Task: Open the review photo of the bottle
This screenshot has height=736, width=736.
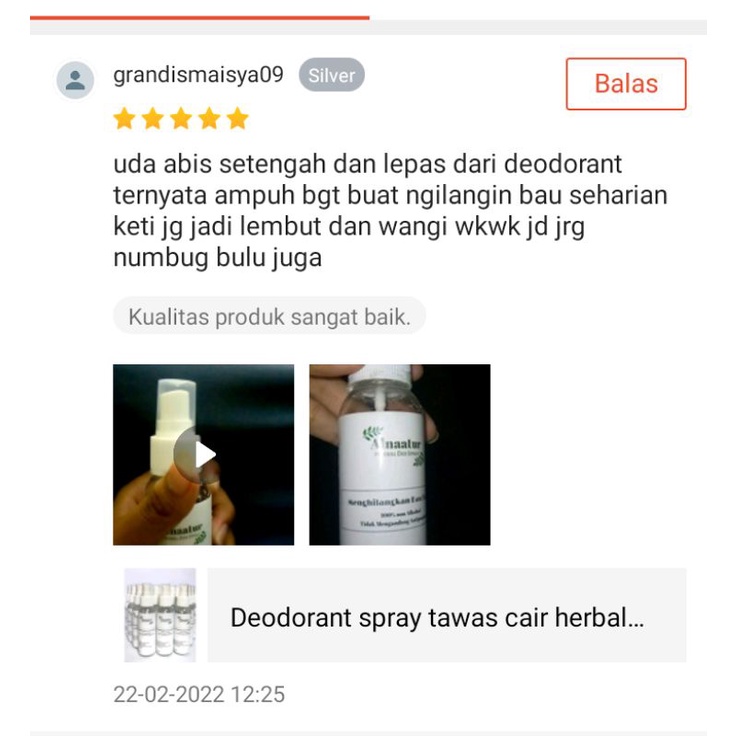Action: [x=399, y=455]
